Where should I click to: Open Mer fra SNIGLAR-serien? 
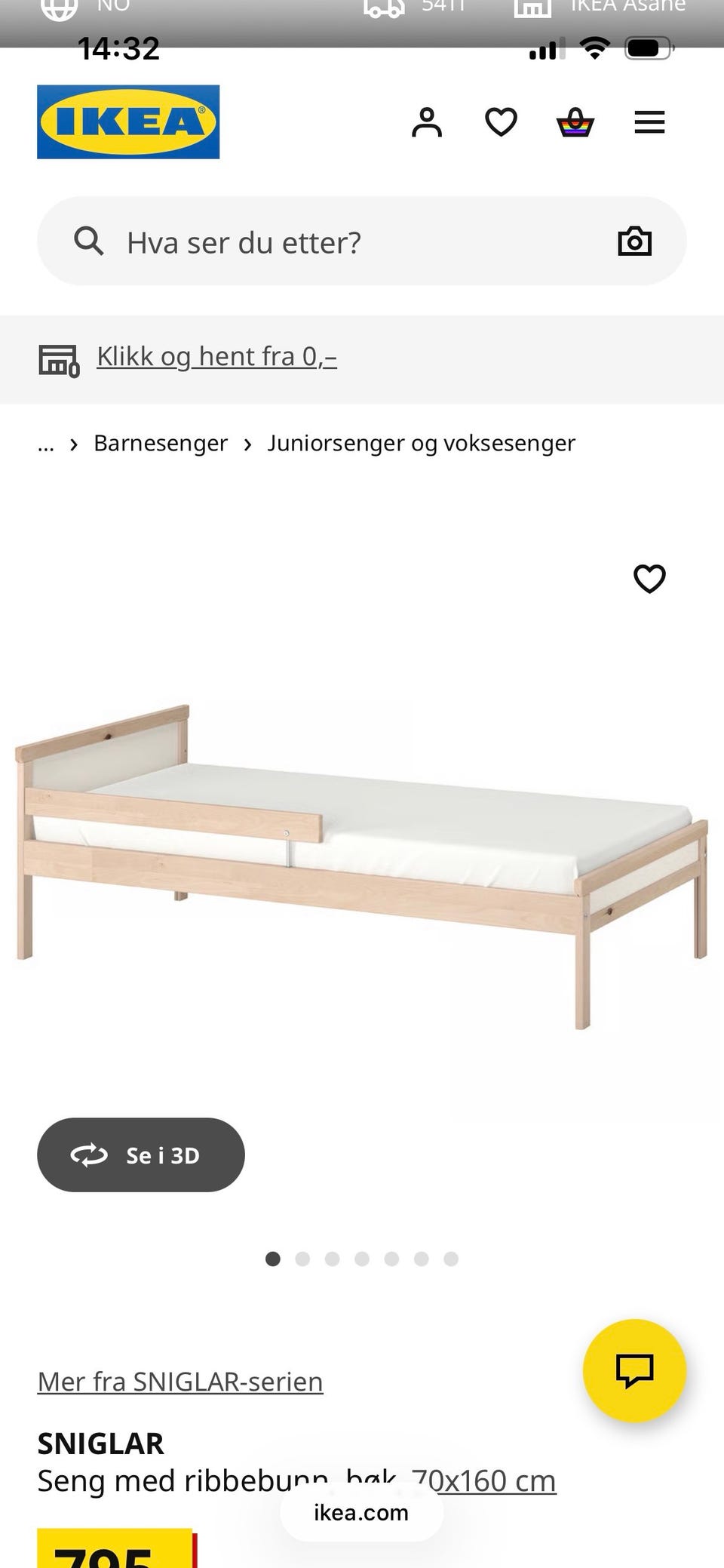(x=179, y=1382)
